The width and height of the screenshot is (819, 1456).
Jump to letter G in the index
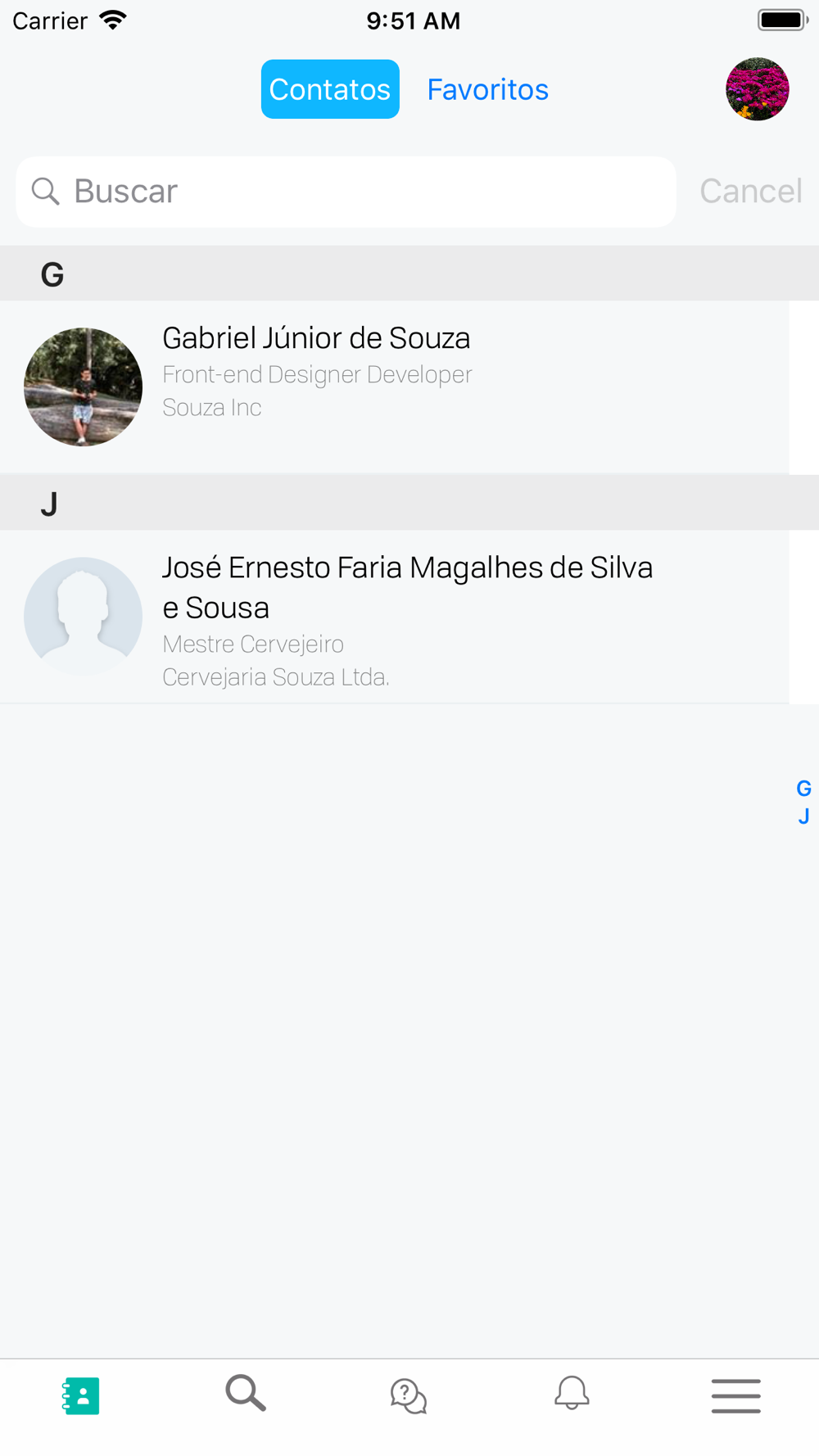(x=803, y=789)
